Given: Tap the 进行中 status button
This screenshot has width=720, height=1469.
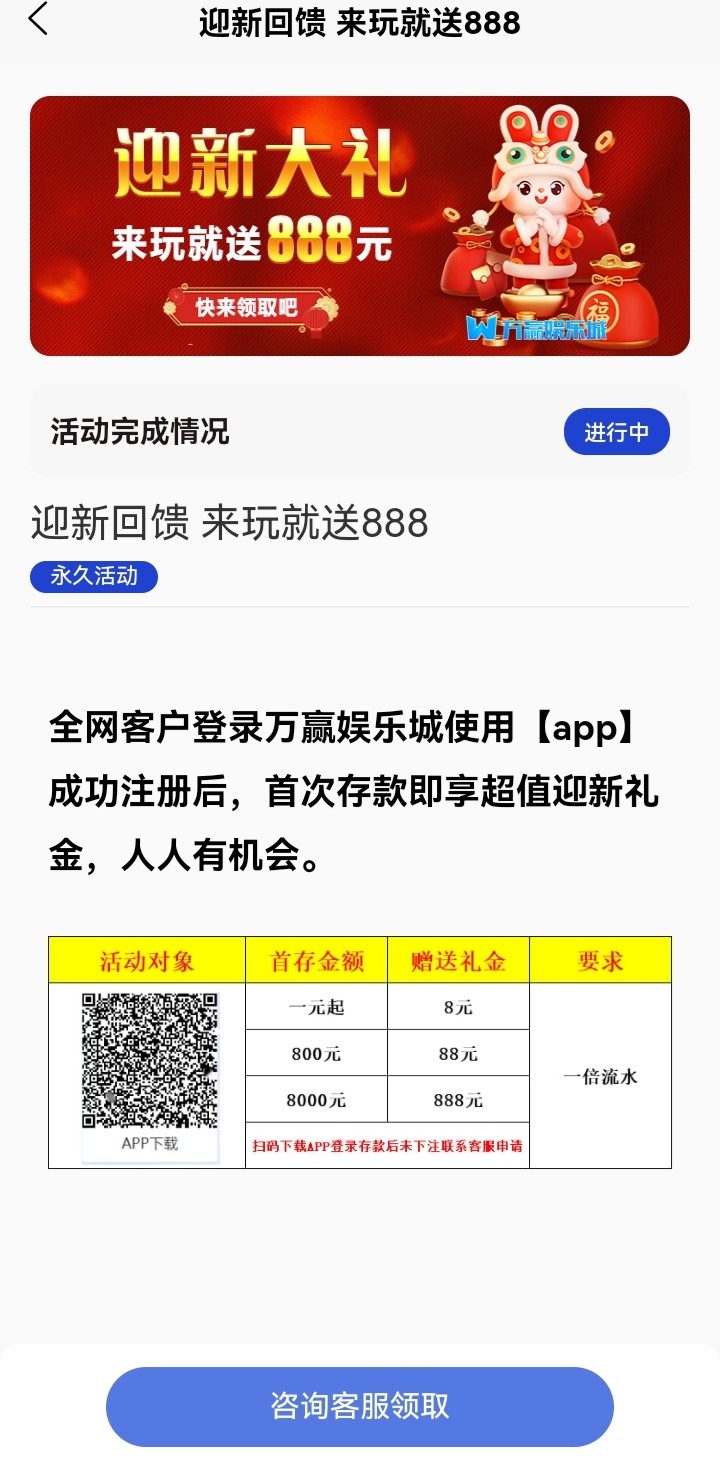Looking at the screenshot, I should click(616, 432).
